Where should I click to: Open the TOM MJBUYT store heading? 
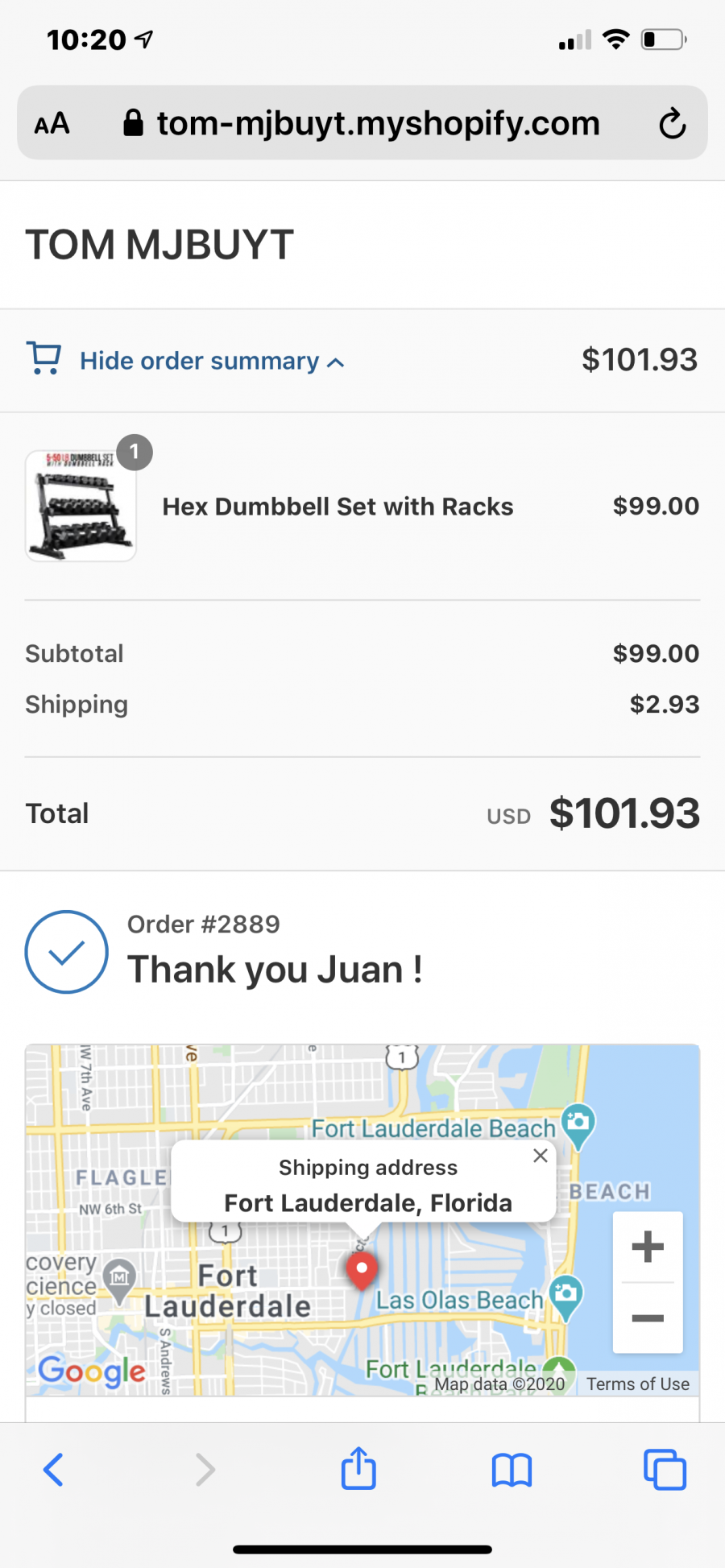pyautogui.click(x=159, y=245)
